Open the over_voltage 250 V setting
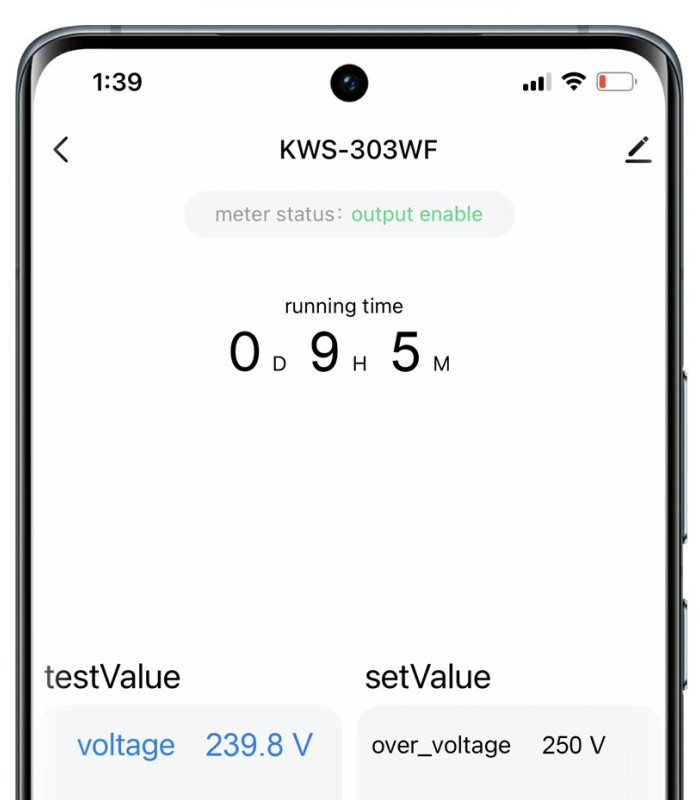Image resolution: width=700 pixels, height=800 pixels. tap(507, 746)
